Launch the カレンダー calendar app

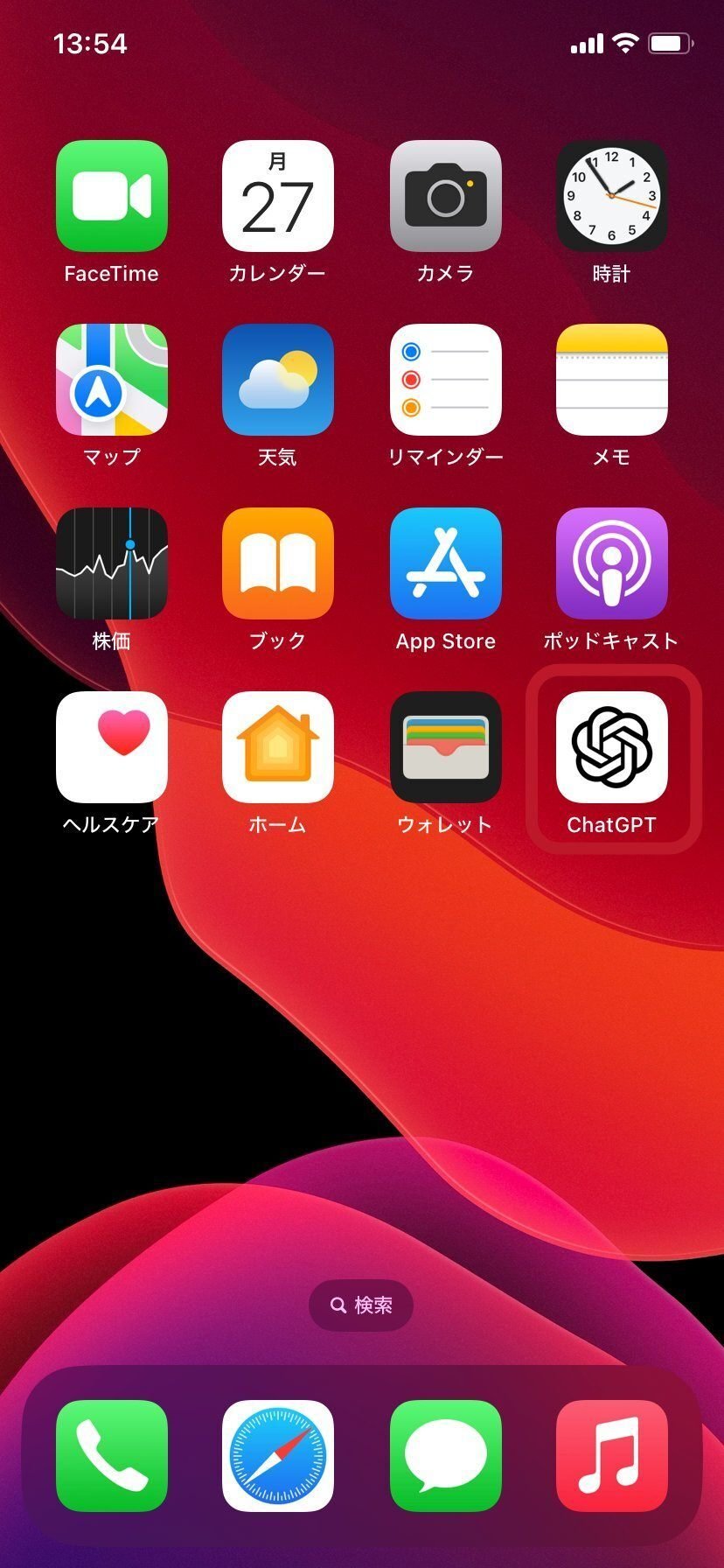(278, 196)
